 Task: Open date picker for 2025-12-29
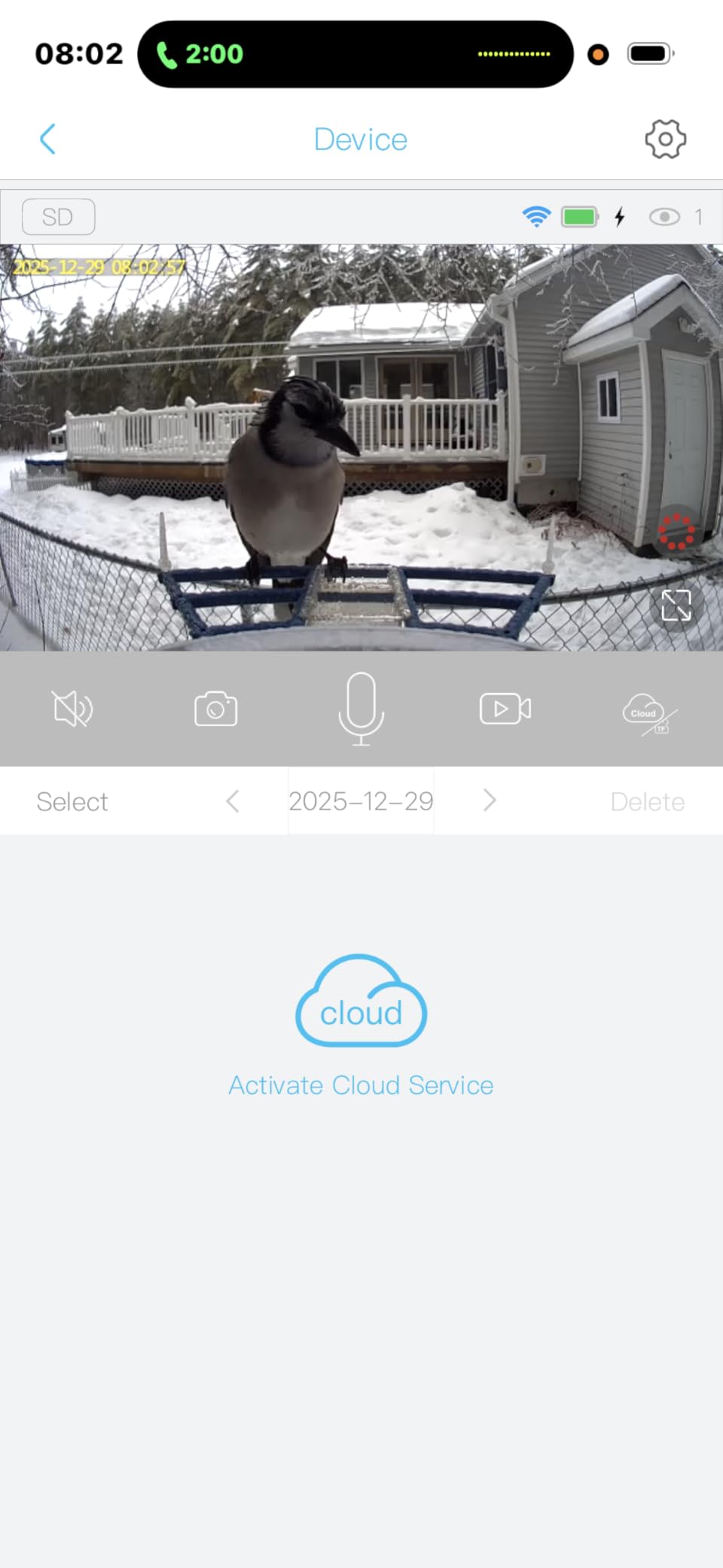361,801
